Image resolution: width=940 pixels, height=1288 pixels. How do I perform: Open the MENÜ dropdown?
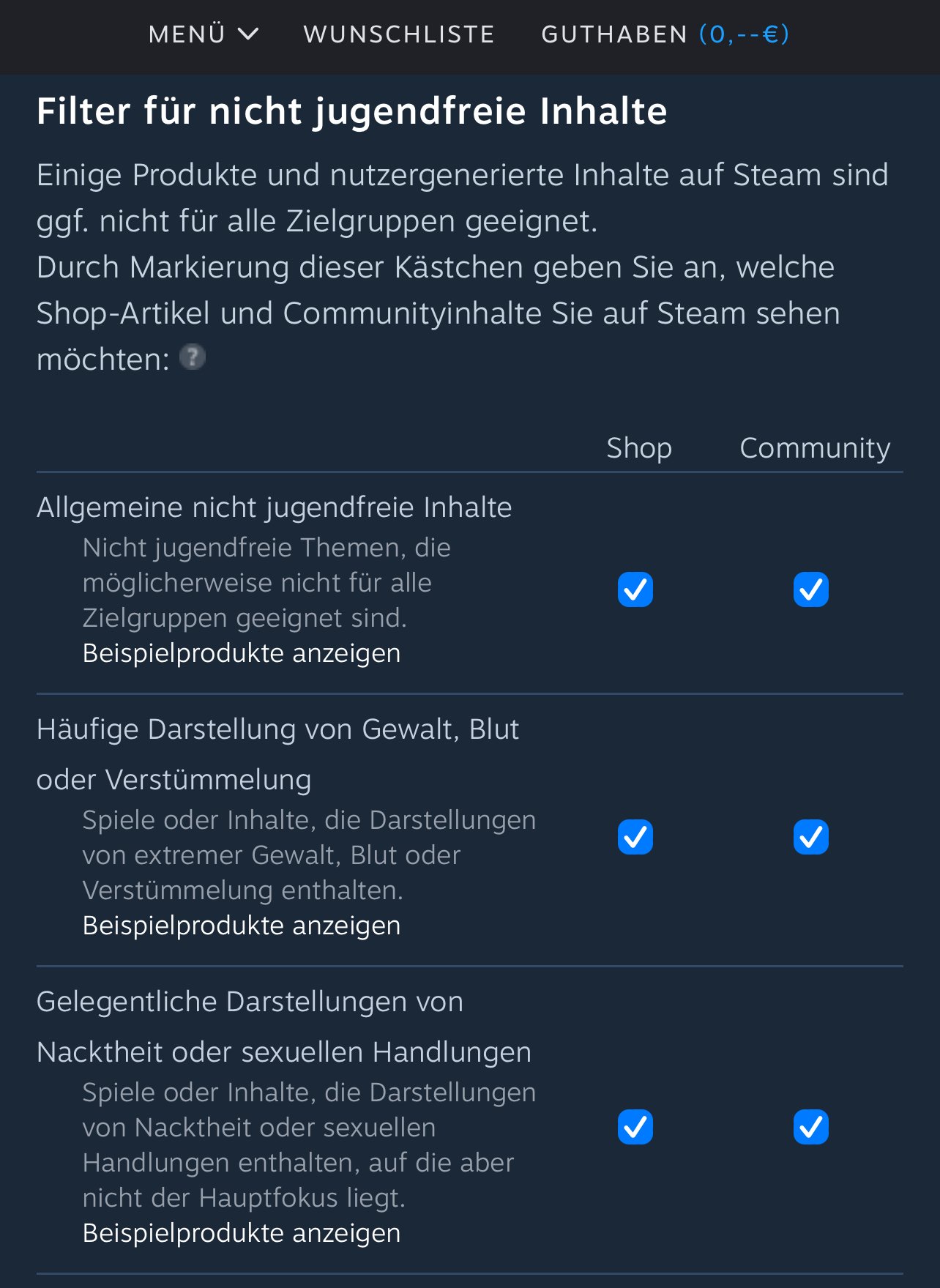pyautogui.click(x=203, y=34)
